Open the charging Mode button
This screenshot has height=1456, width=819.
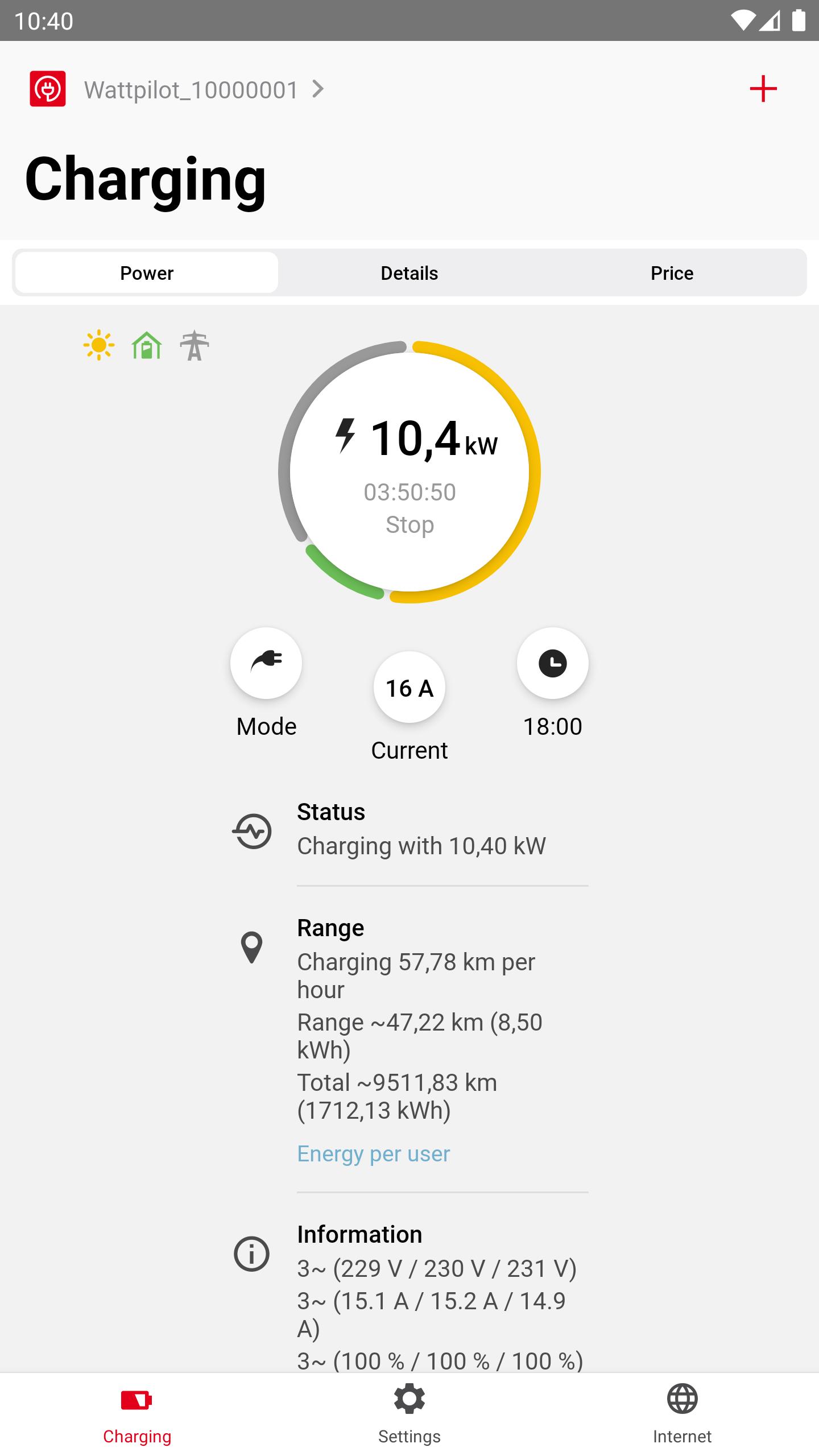[266, 663]
